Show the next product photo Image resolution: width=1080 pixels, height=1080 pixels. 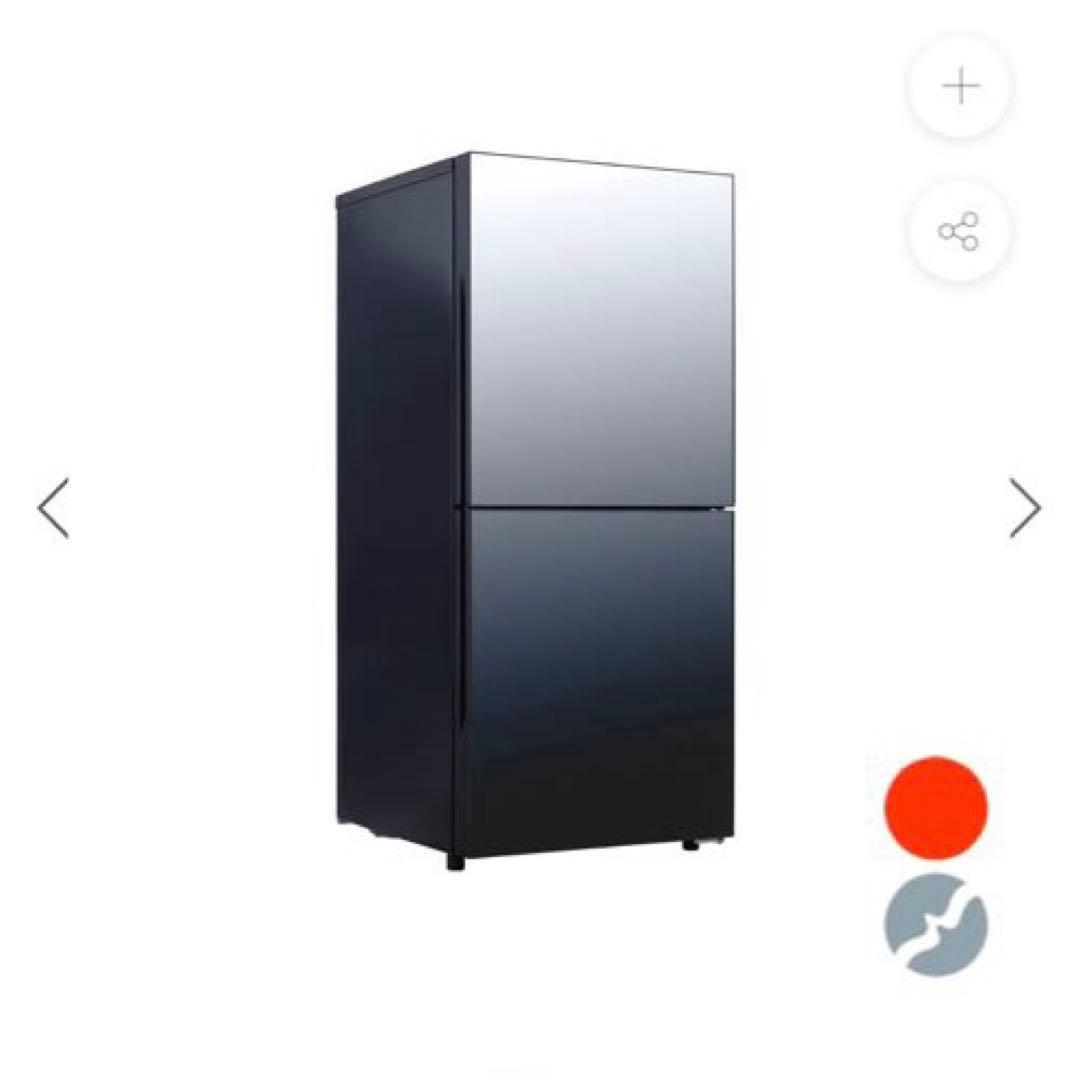click(1025, 508)
